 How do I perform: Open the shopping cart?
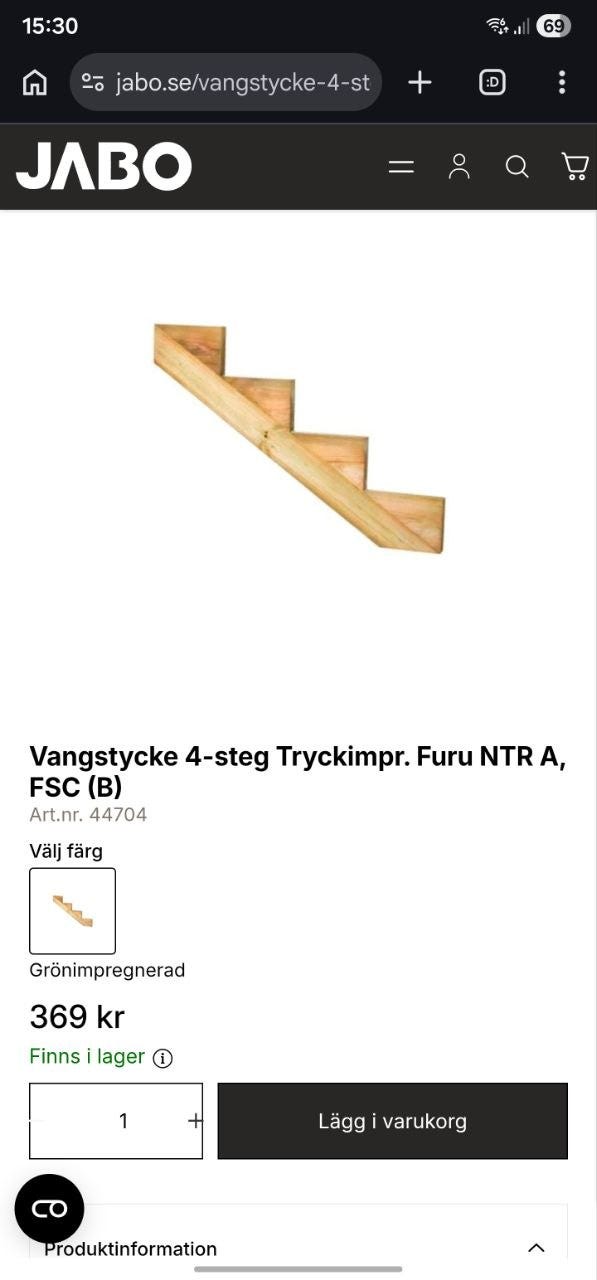(574, 167)
